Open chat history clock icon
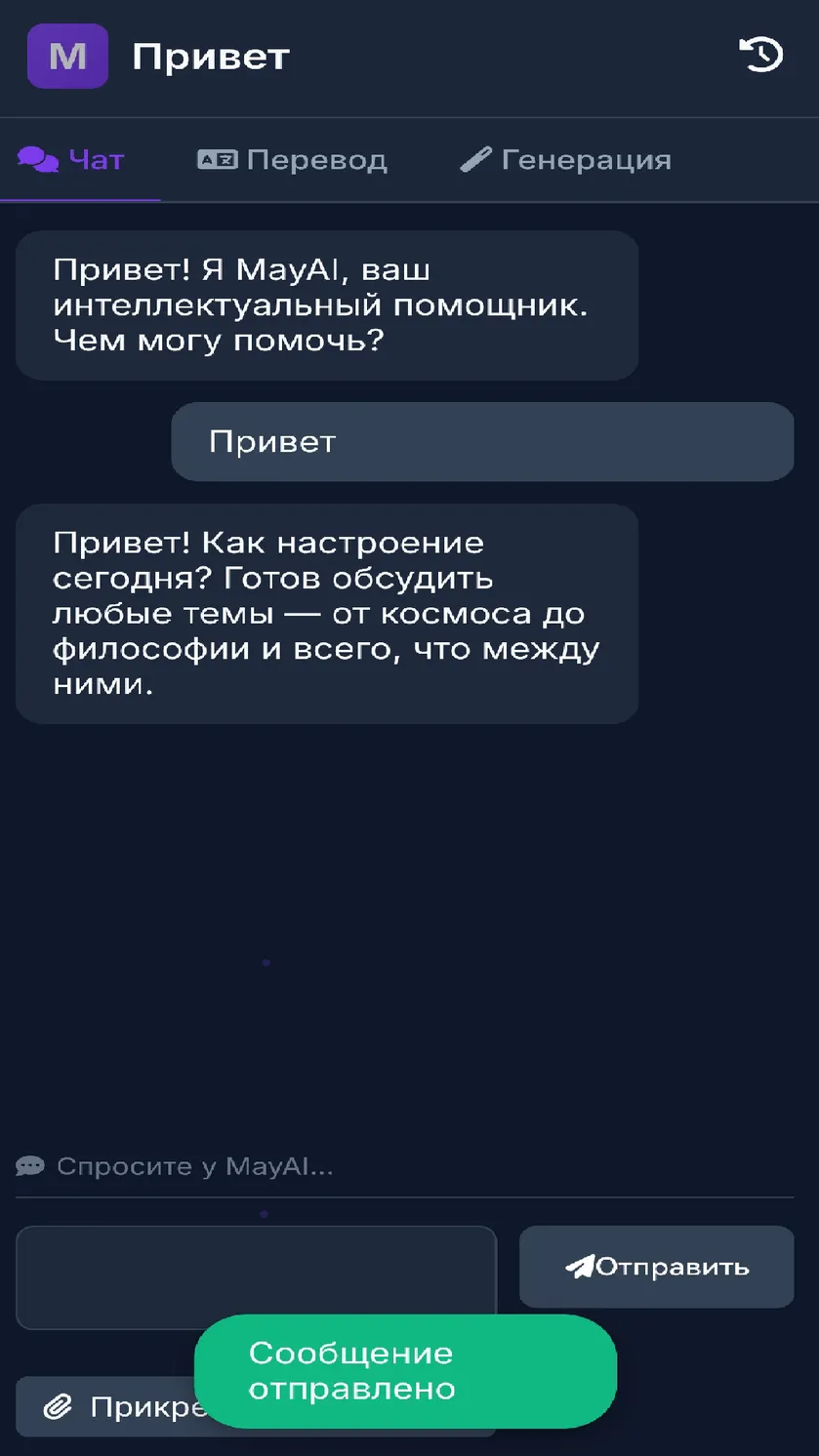Screen dimensions: 819x1456 tap(761, 55)
